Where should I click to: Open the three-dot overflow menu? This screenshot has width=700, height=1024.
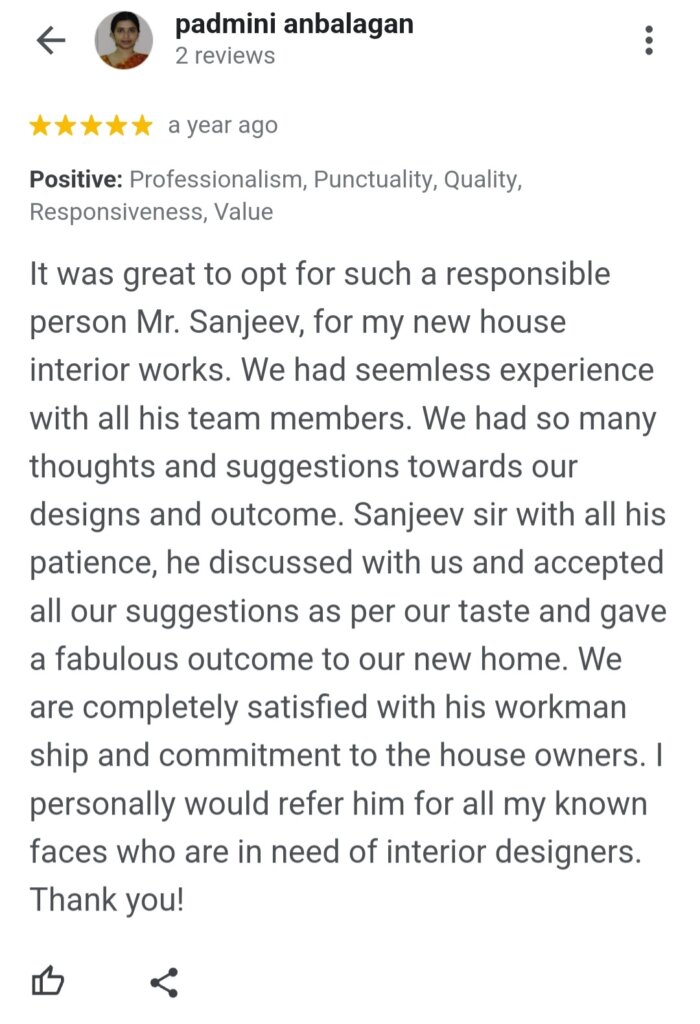[x=649, y=40]
